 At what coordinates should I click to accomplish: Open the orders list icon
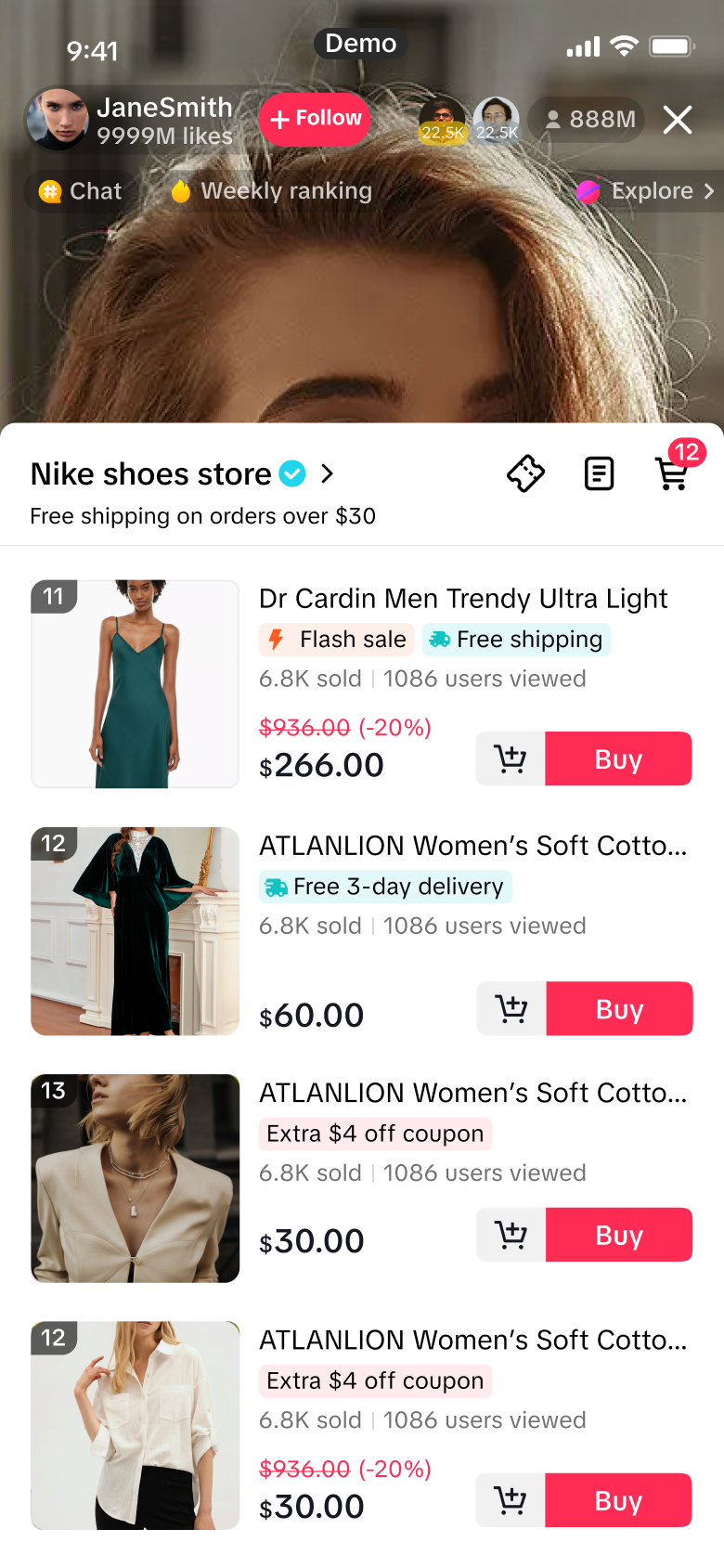click(x=599, y=474)
